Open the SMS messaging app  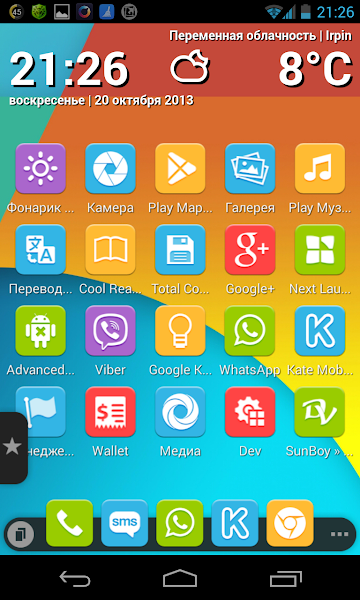coord(125,523)
